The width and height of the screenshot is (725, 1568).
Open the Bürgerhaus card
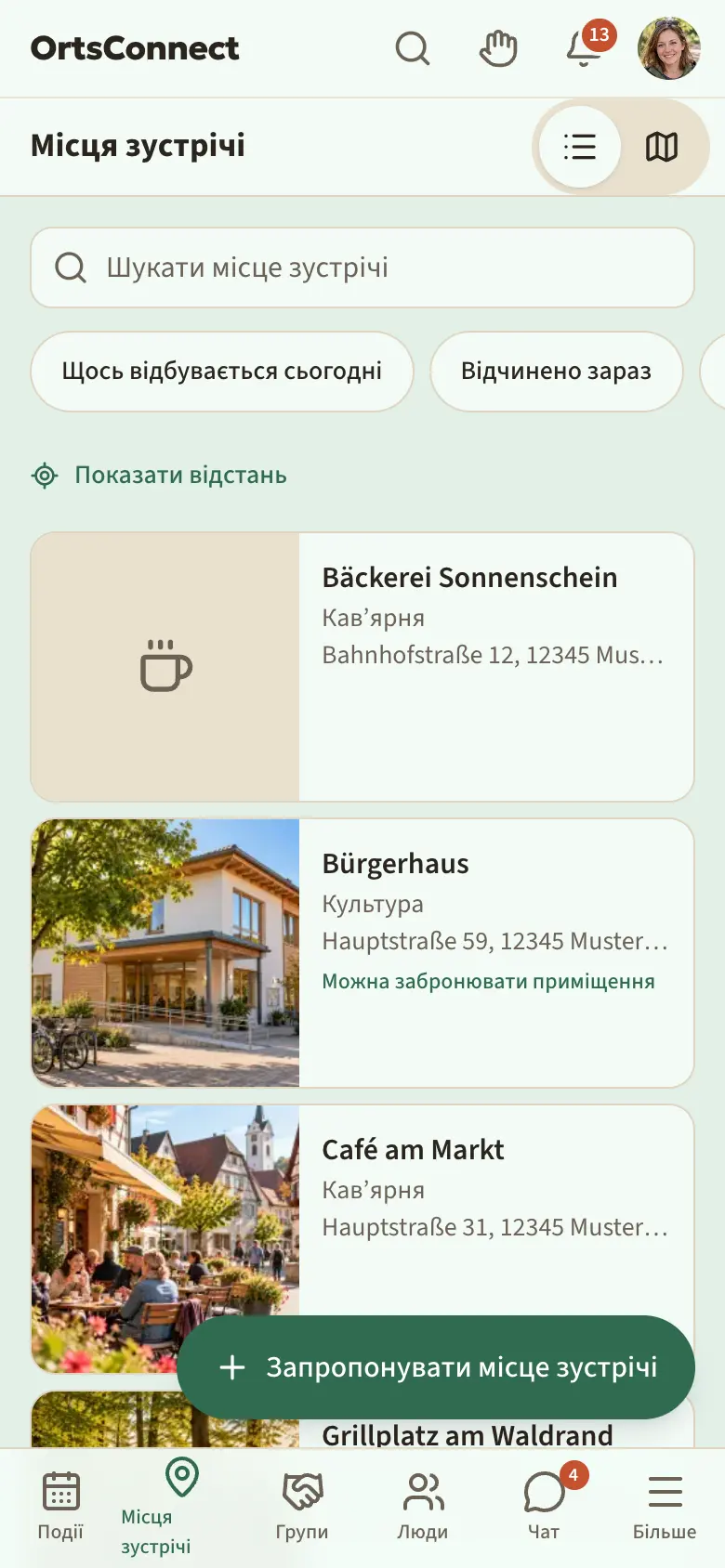[x=362, y=953]
